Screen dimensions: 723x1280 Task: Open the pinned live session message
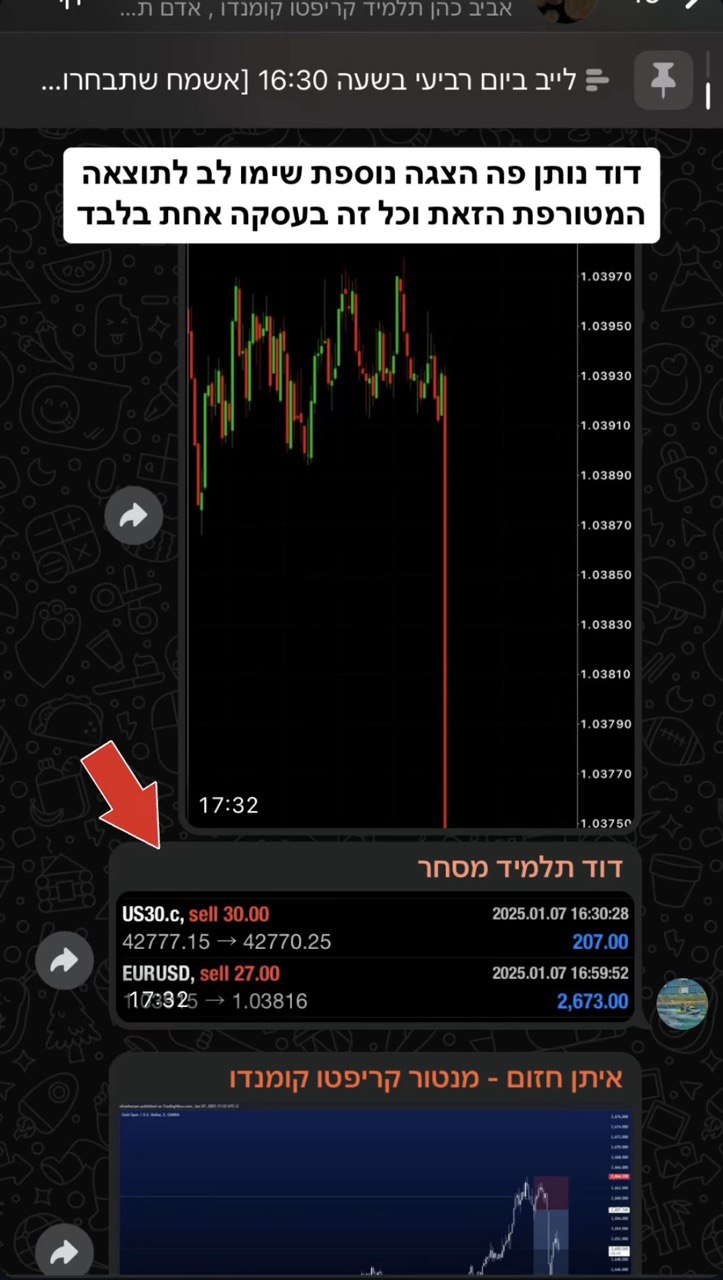tap(320, 80)
